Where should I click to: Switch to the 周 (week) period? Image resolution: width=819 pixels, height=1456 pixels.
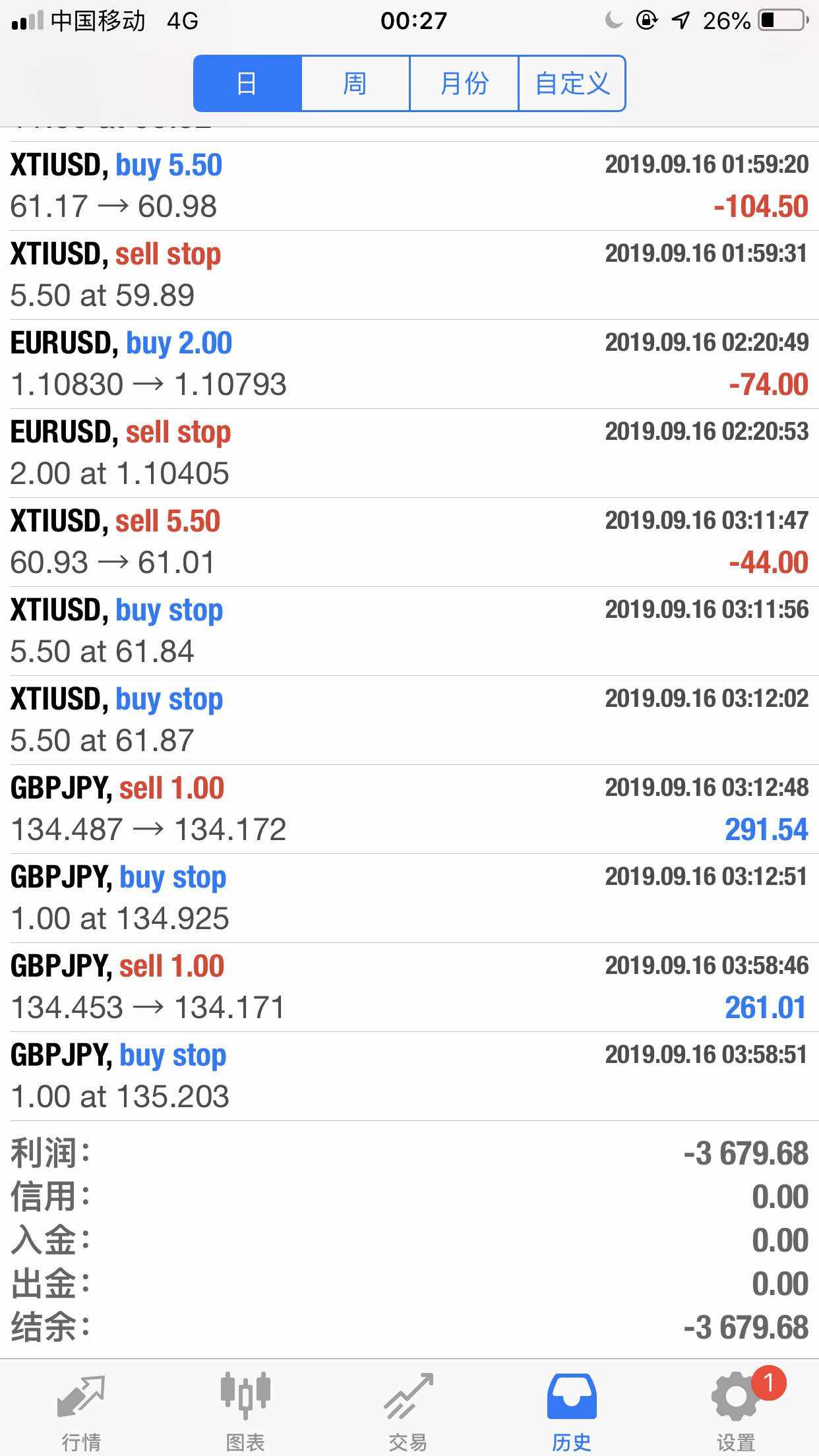coord(355,84)
